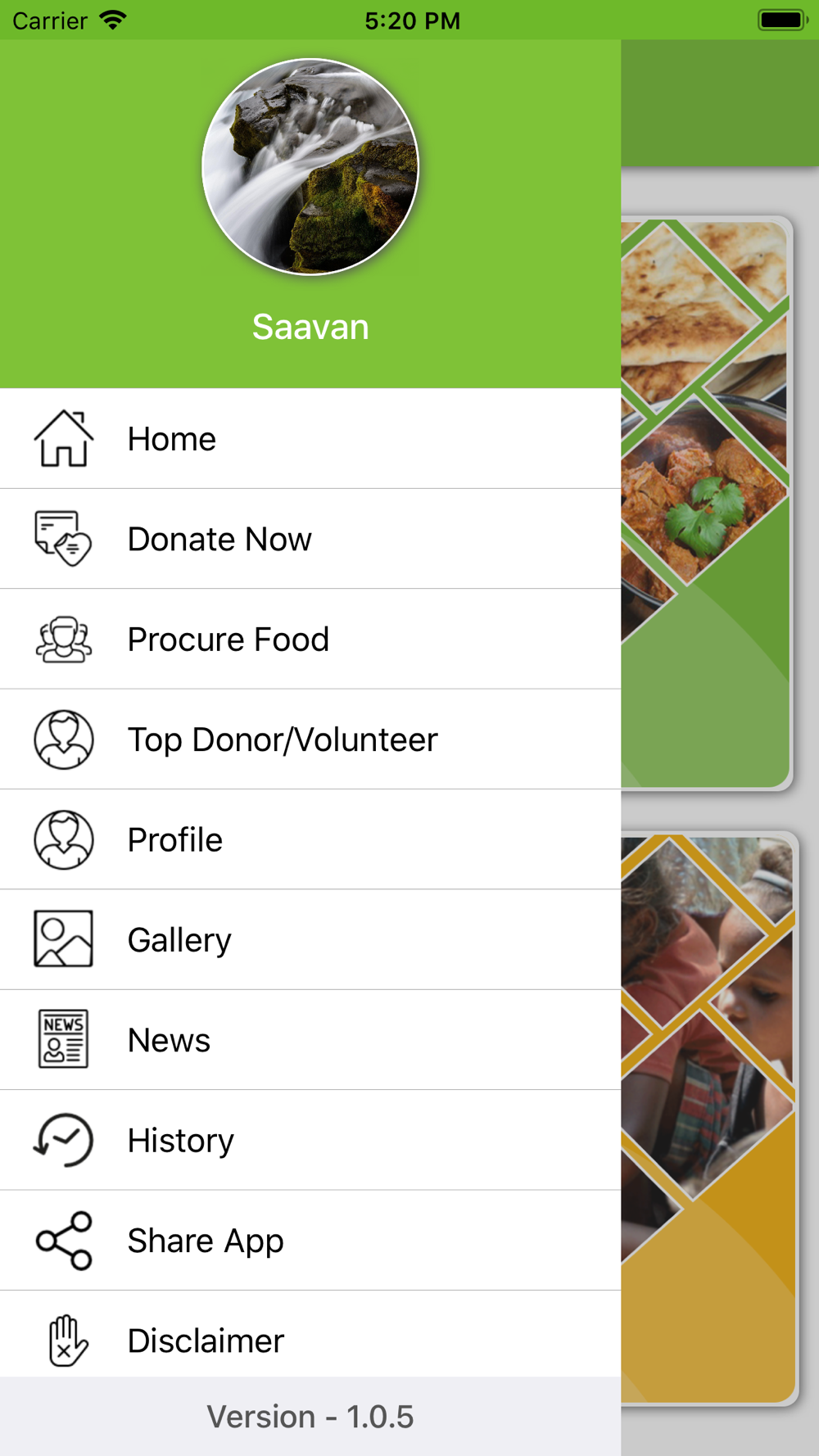
Task: Tap the children photo card behind drawer
Action: [709, 1119]
